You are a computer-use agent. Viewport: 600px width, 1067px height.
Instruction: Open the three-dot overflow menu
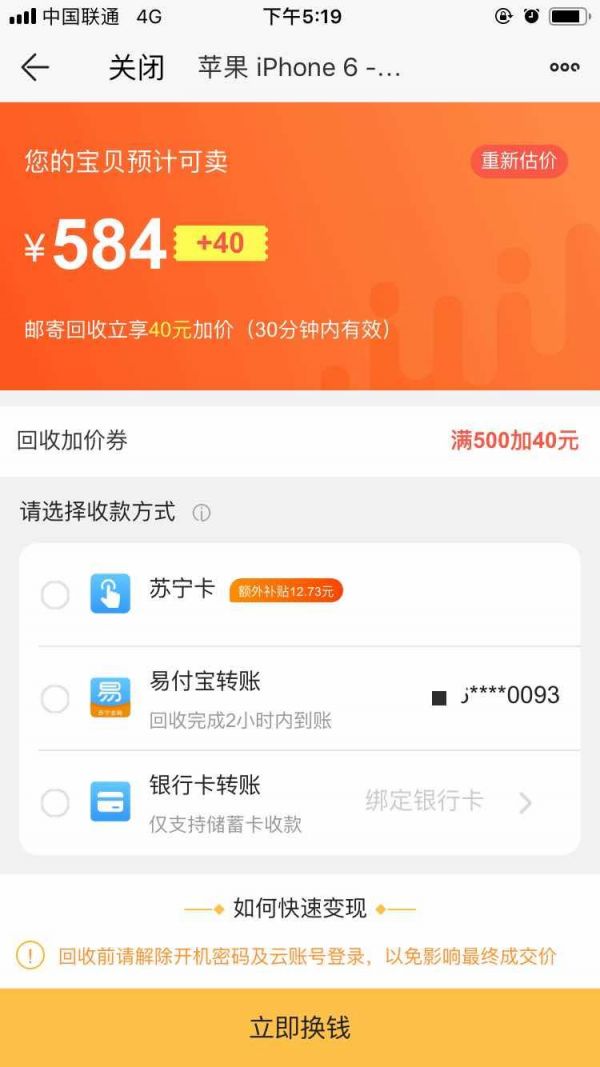coord(565,67)
